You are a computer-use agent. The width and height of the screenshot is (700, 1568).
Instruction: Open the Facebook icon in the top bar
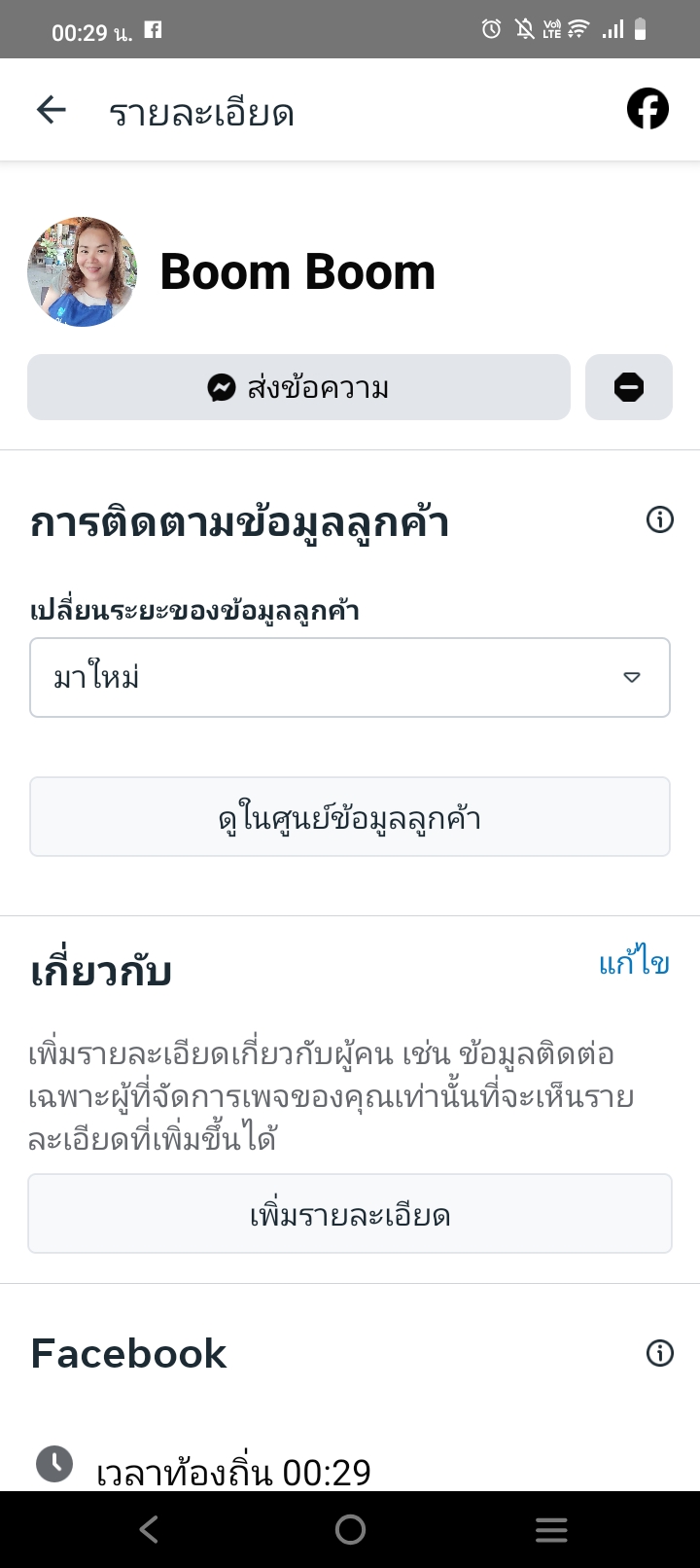pos(647,109)
